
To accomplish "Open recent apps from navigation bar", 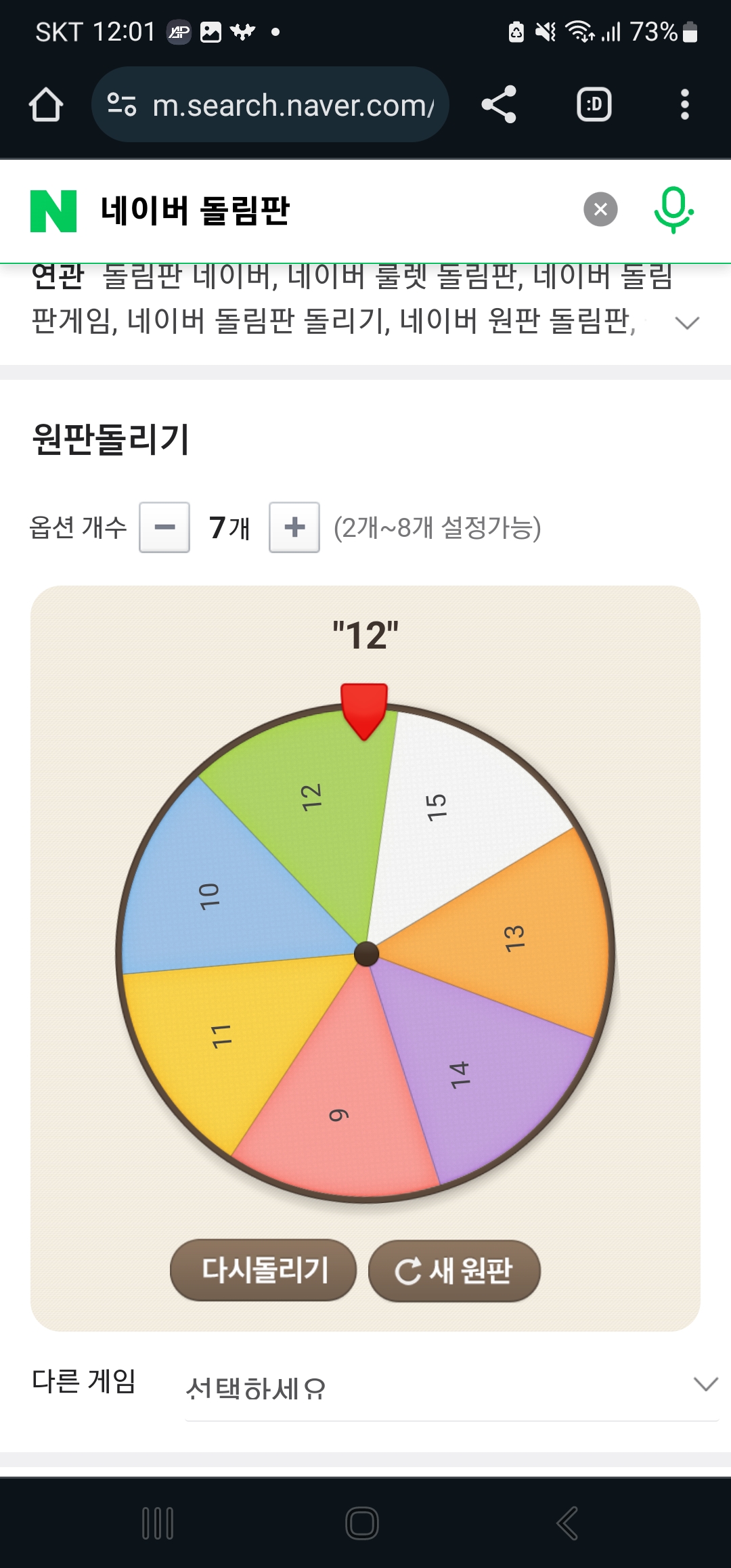I will [x=158, y=1523].
